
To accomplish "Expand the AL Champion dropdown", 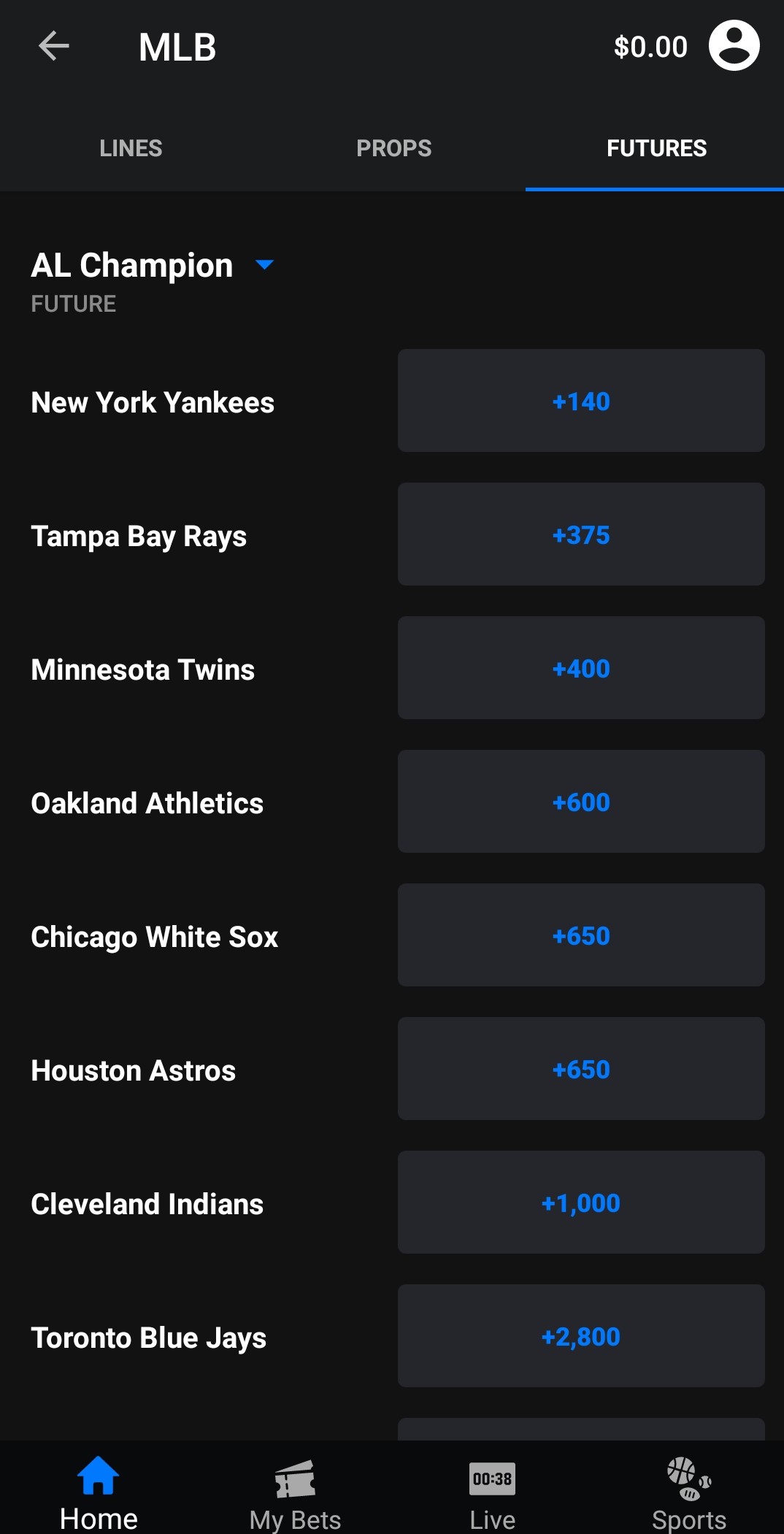I will coord(153,265).
